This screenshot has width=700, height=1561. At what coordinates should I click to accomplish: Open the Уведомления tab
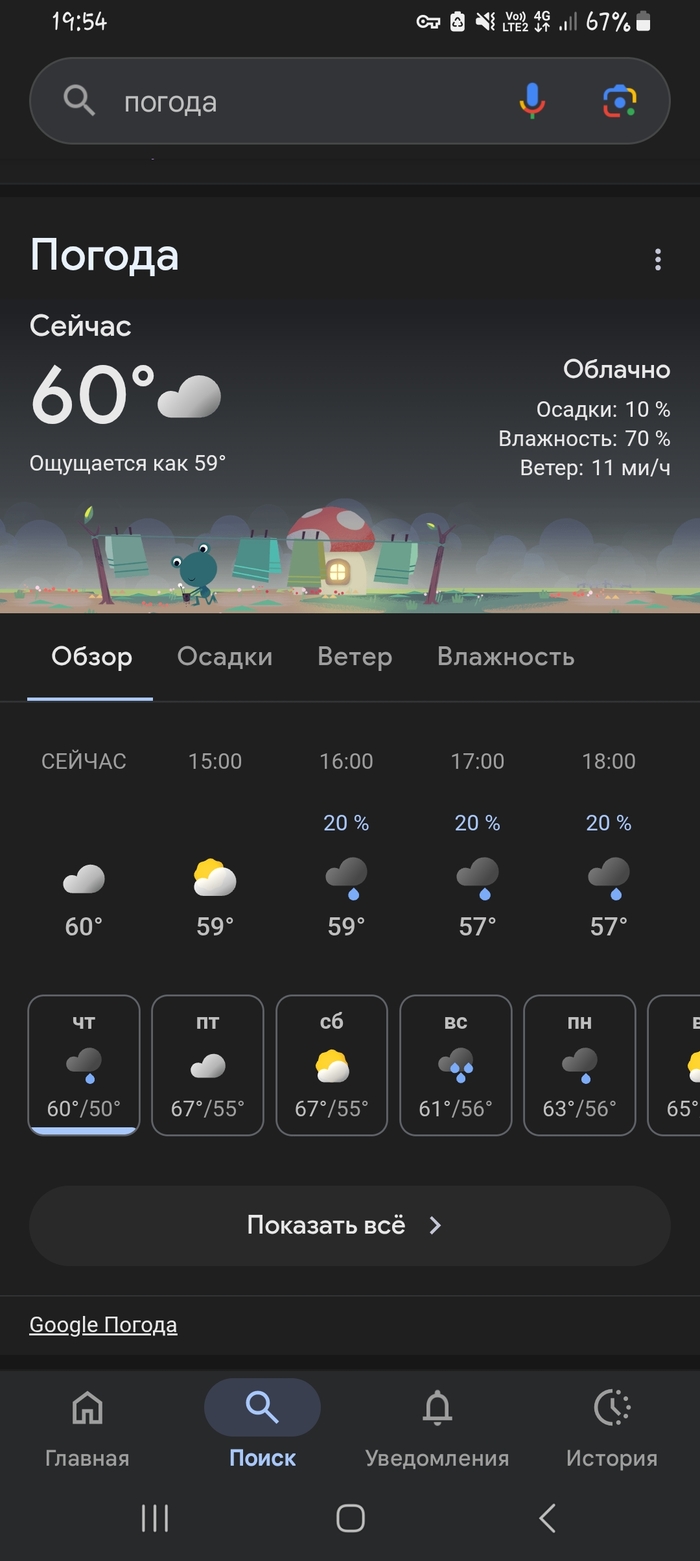coord(437,1430)
